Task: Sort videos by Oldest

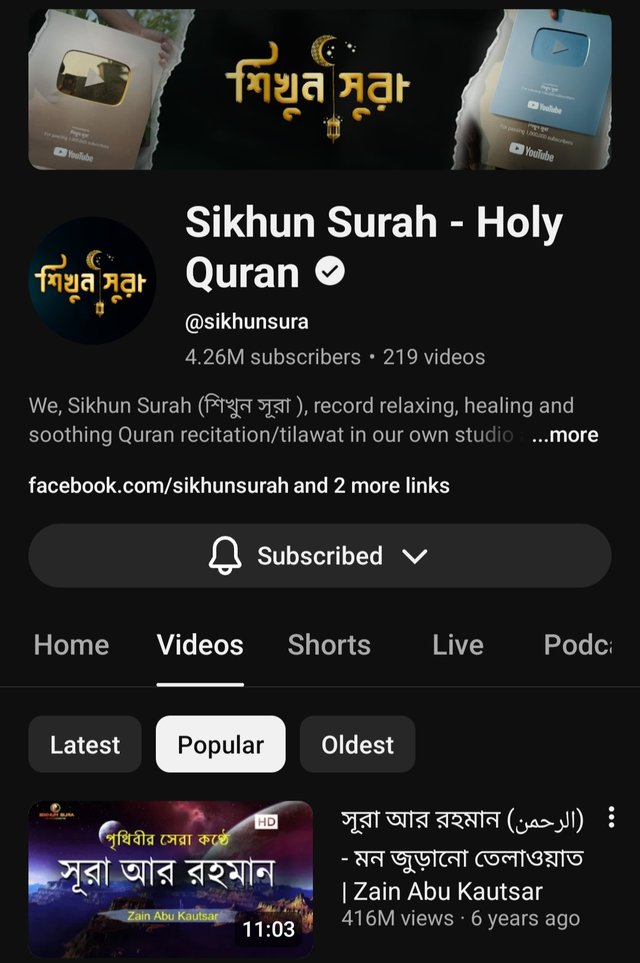Action: 357,745
